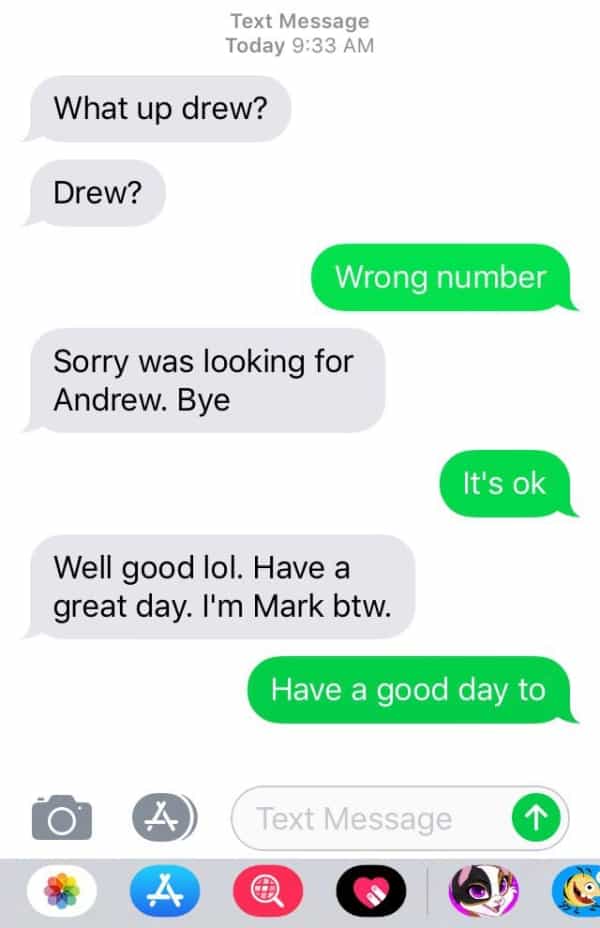Viewport: 600px width, 928px height.
Task: Open the yellow cartoon sticker app
Action: pyautogui.click(x=578, y=889)
